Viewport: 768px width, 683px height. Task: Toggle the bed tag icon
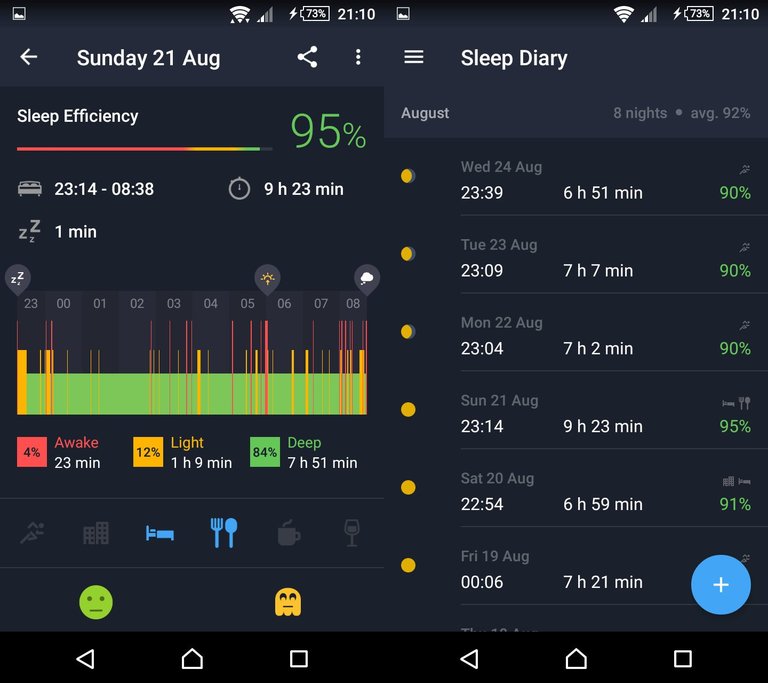click(x=160, y=532)
